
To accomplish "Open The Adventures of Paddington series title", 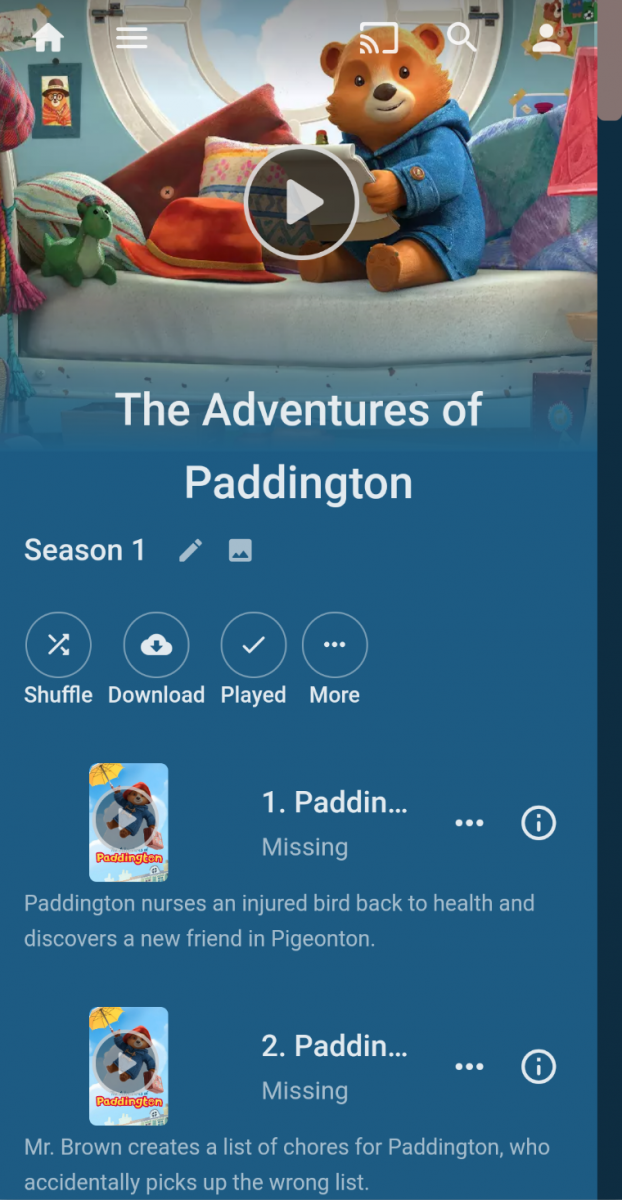I will pyautogui.click(x=298, y=446).
